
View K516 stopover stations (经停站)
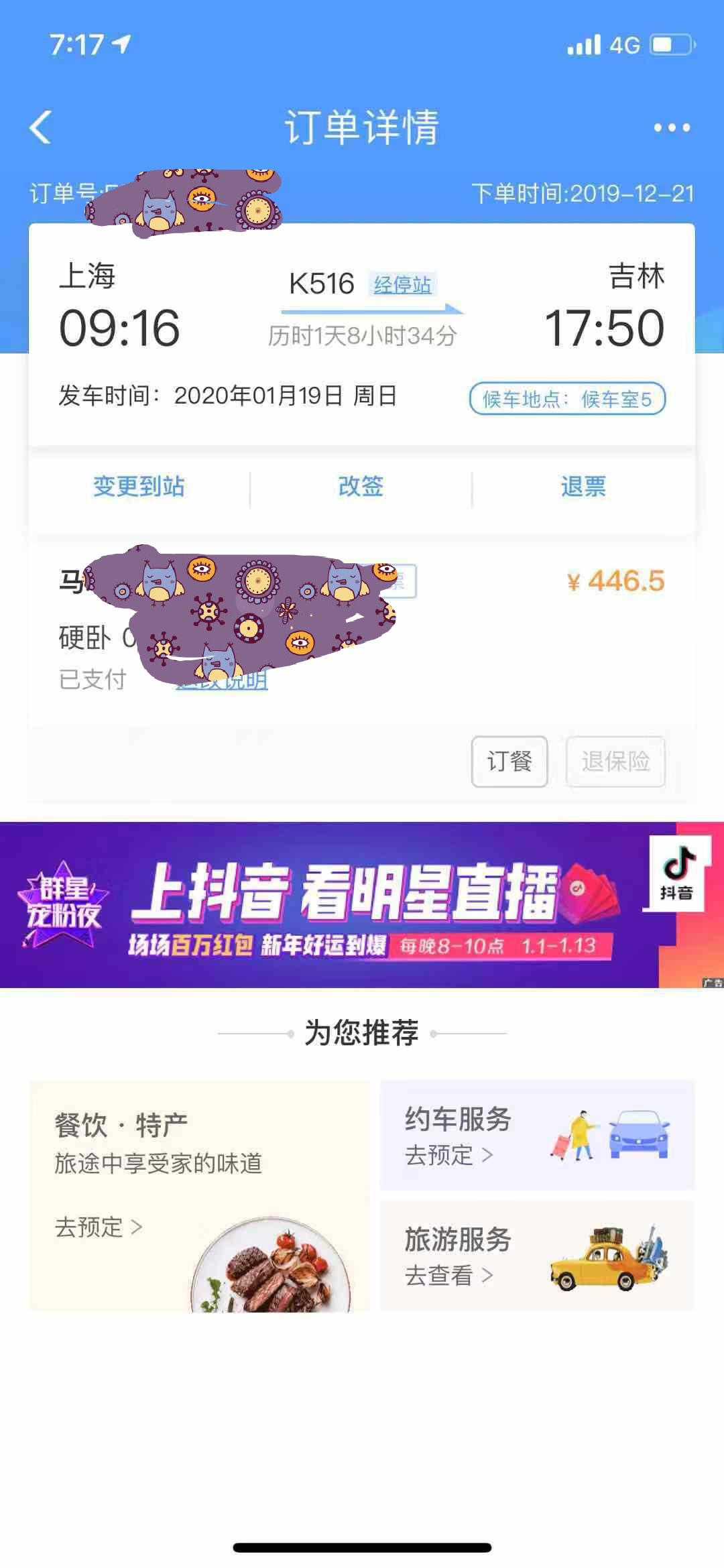(x=402, y=285)
